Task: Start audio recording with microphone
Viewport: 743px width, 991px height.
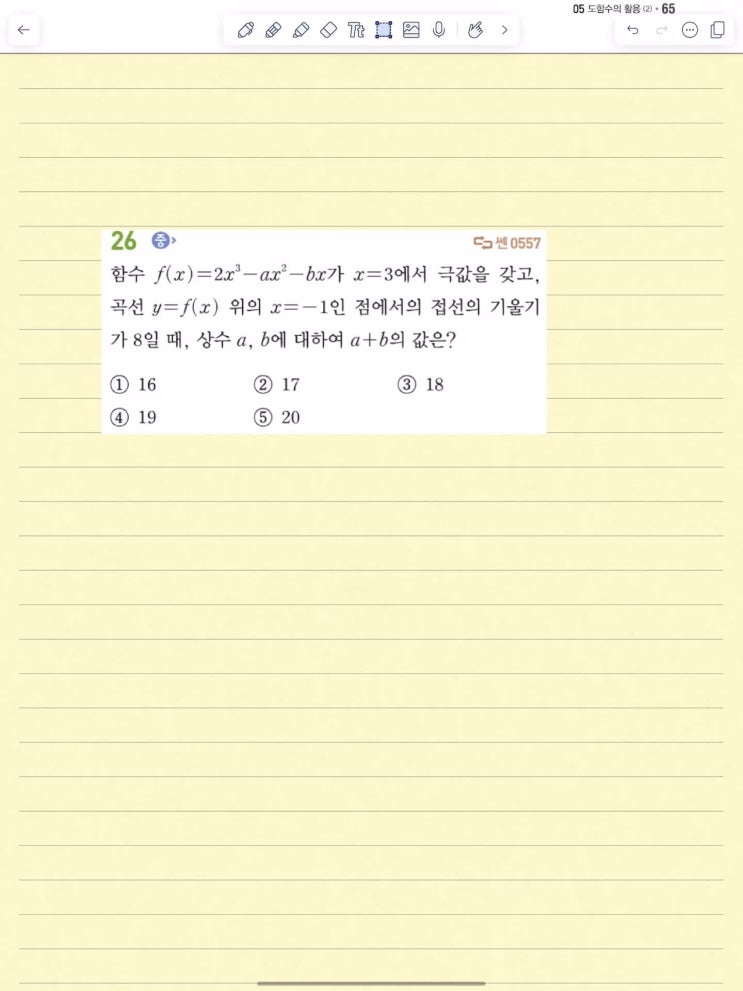Action: (438, 30)
